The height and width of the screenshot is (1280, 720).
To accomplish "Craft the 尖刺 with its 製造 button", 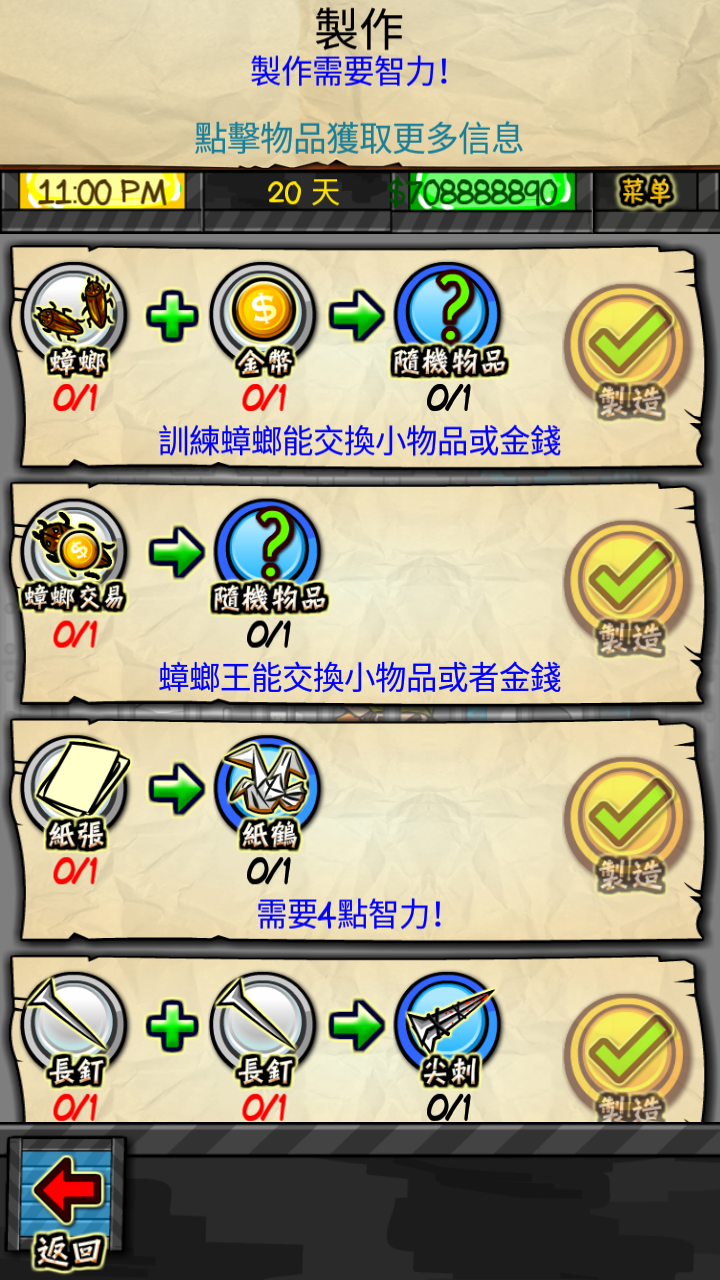I will 627,1060.
